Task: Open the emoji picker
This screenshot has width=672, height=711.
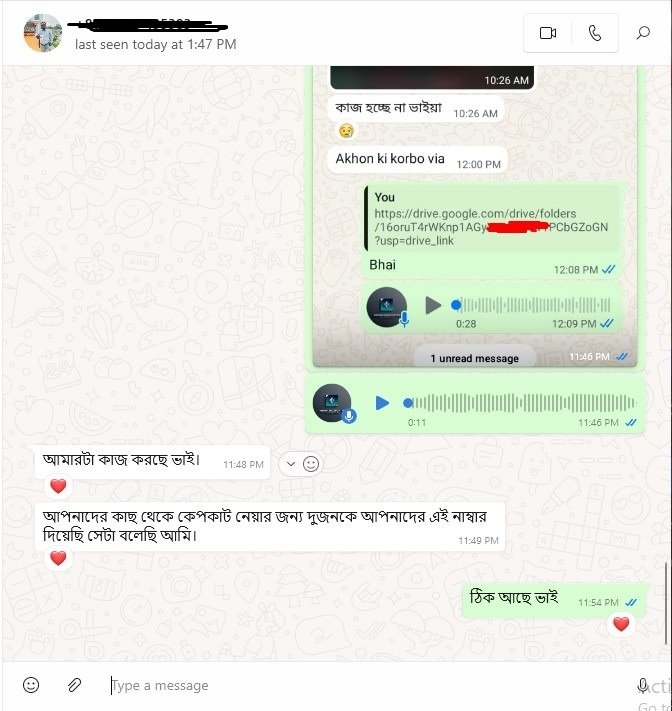Action: (x=31, y=685)
